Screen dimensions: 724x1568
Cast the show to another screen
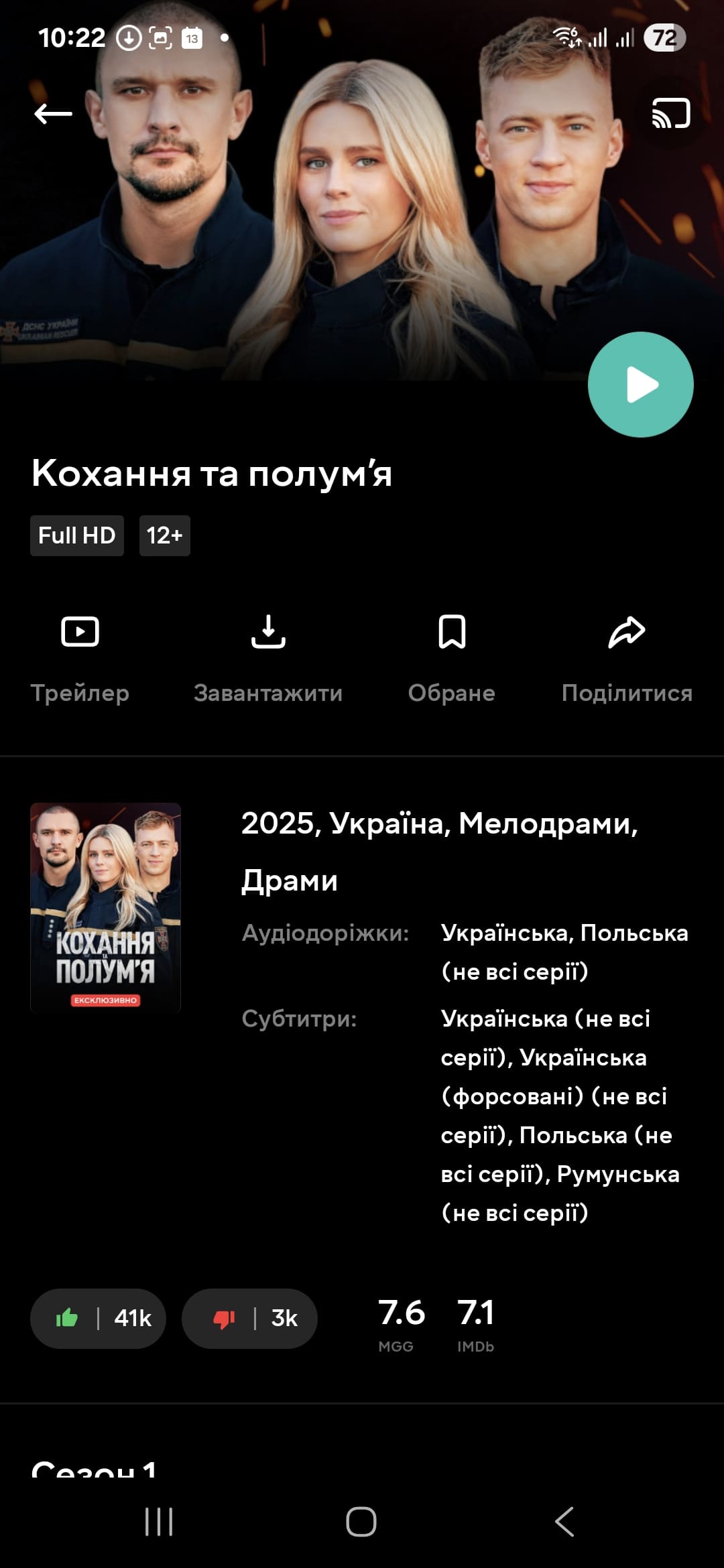tap(671, 113)
